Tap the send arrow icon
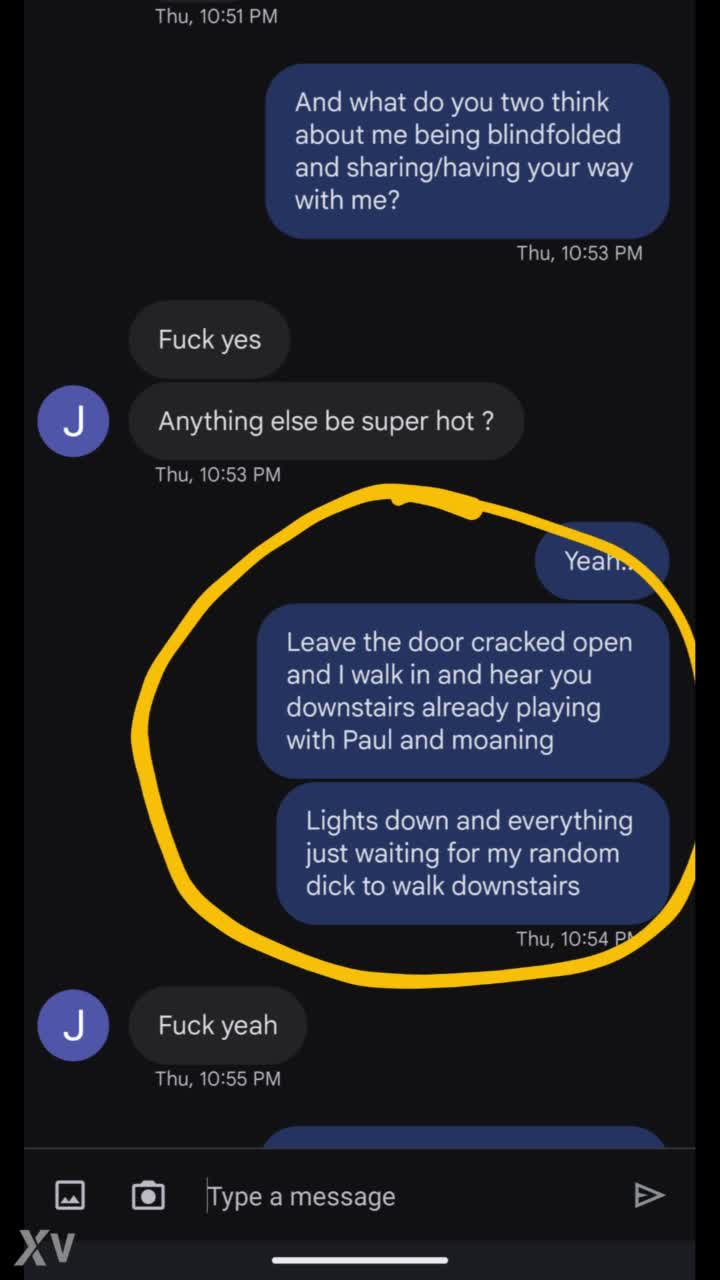This screenshot has height=1280, width=720. pos(649,1195)
